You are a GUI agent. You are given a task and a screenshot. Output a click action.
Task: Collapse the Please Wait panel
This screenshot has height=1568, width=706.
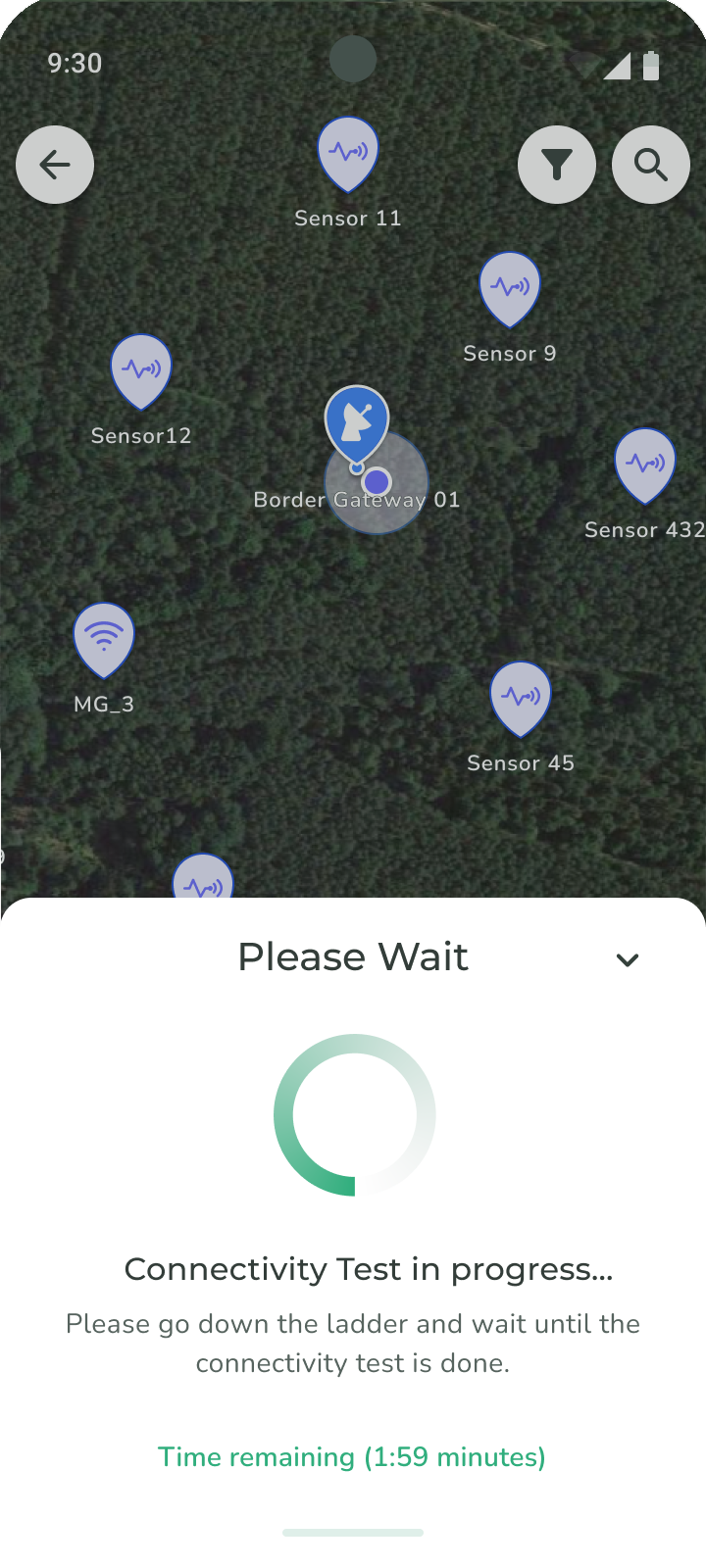[628, 959]
